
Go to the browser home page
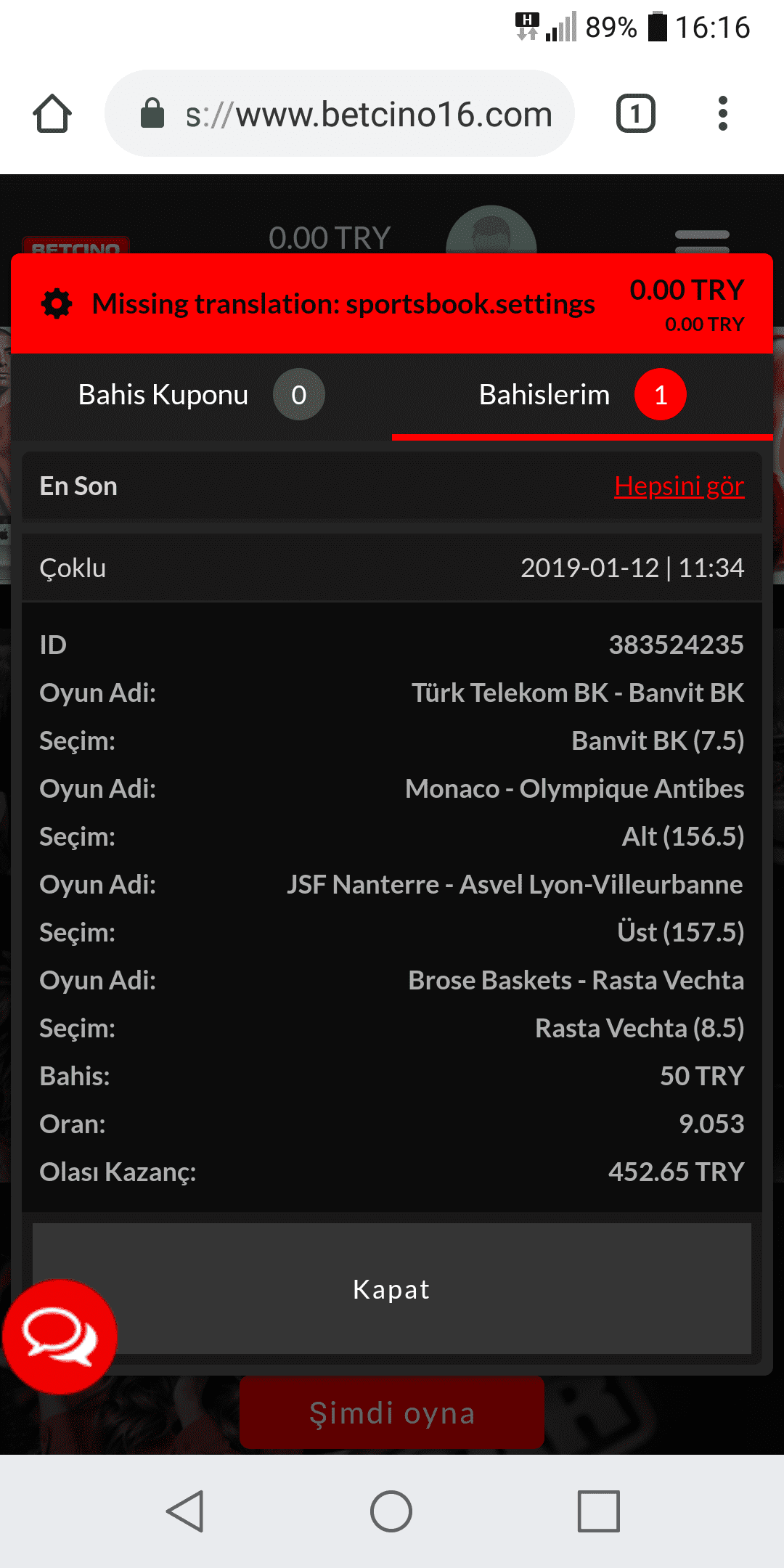tap(52, 113)
